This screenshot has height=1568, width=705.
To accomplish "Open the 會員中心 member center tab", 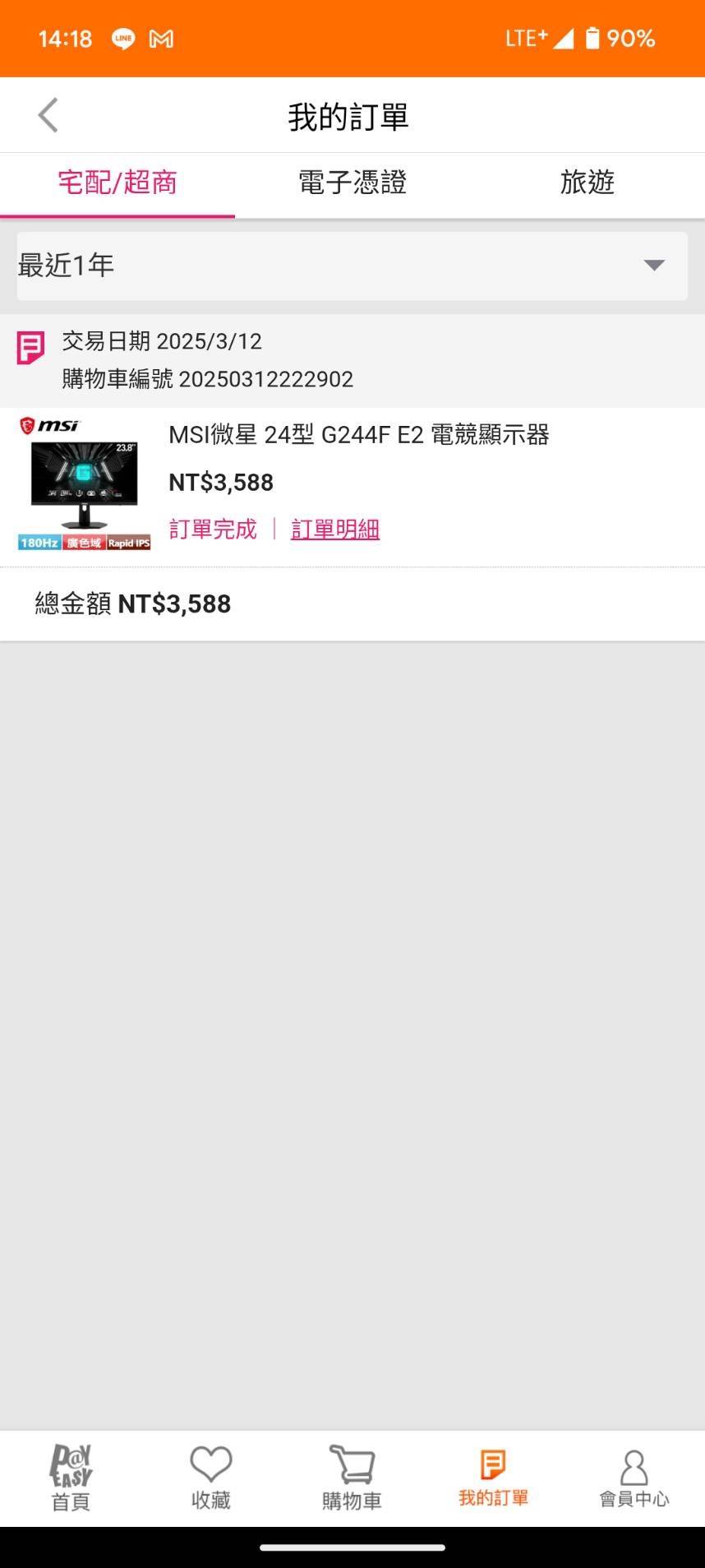I will pos(634,1478).
